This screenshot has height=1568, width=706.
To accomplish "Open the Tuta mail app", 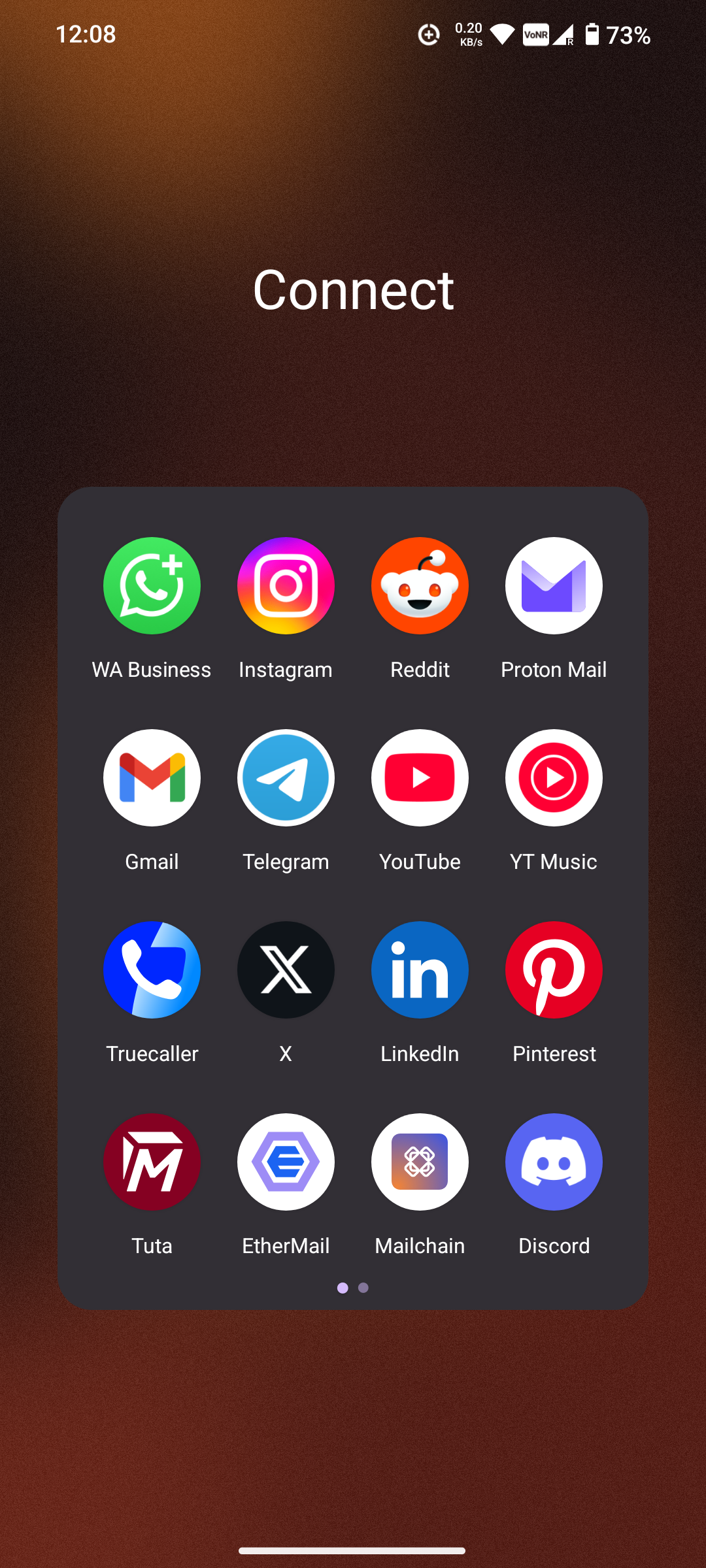I will click(x=152, y=1162).
